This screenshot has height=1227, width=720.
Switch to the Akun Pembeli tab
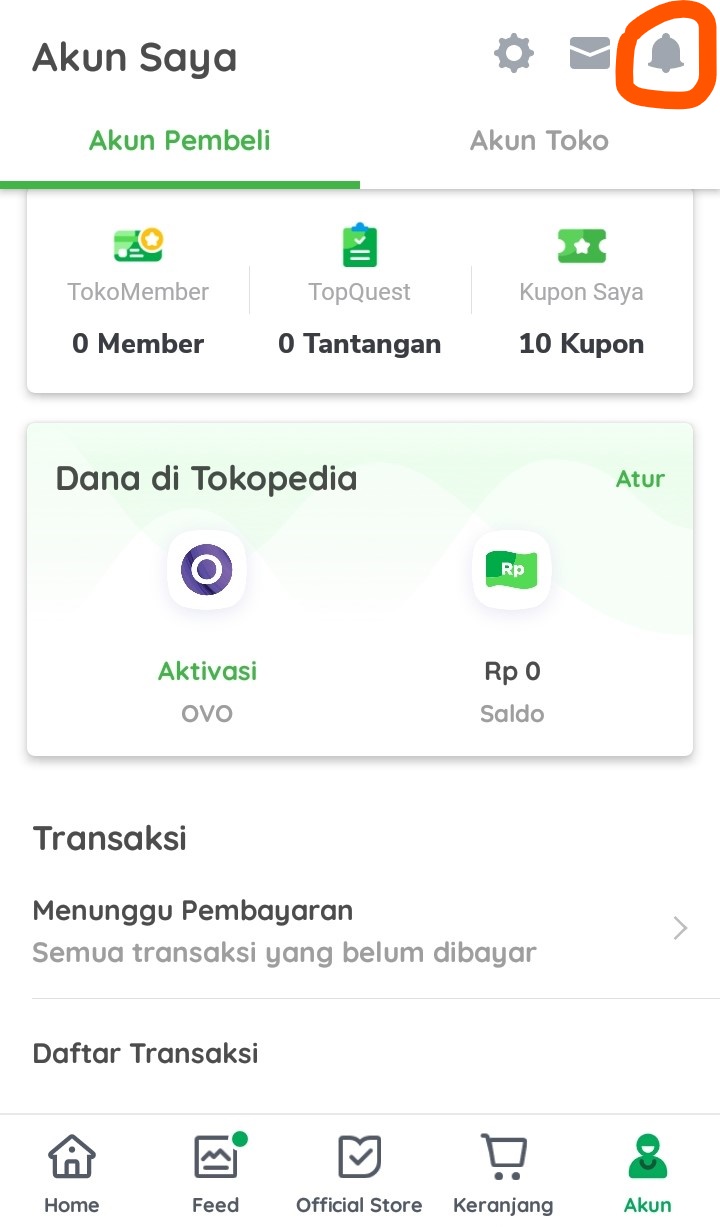pos(180,141)
